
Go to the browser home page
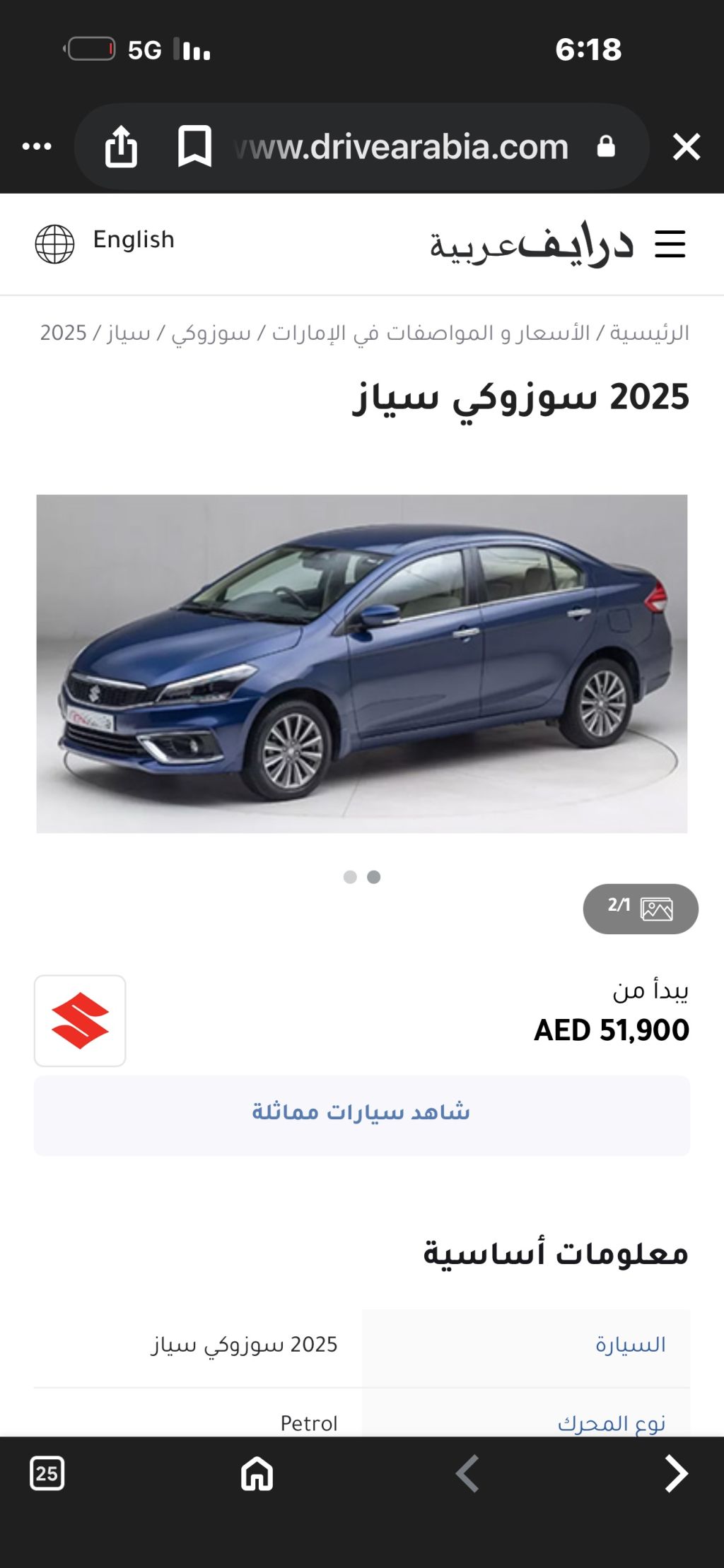click(x=257, y=1473)
